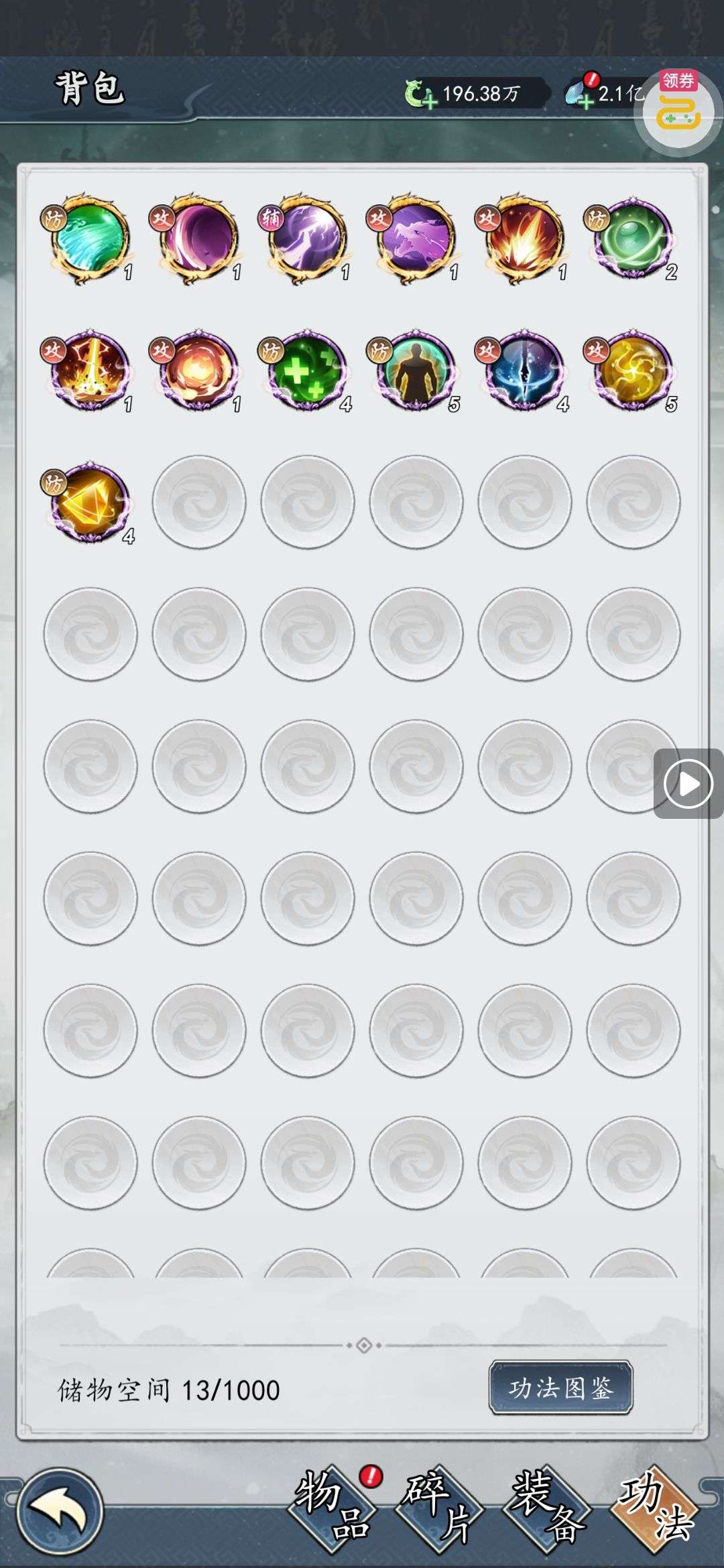
Task: Select the fire burst attack skill with gold frame
Action: [x=524, y=238]
